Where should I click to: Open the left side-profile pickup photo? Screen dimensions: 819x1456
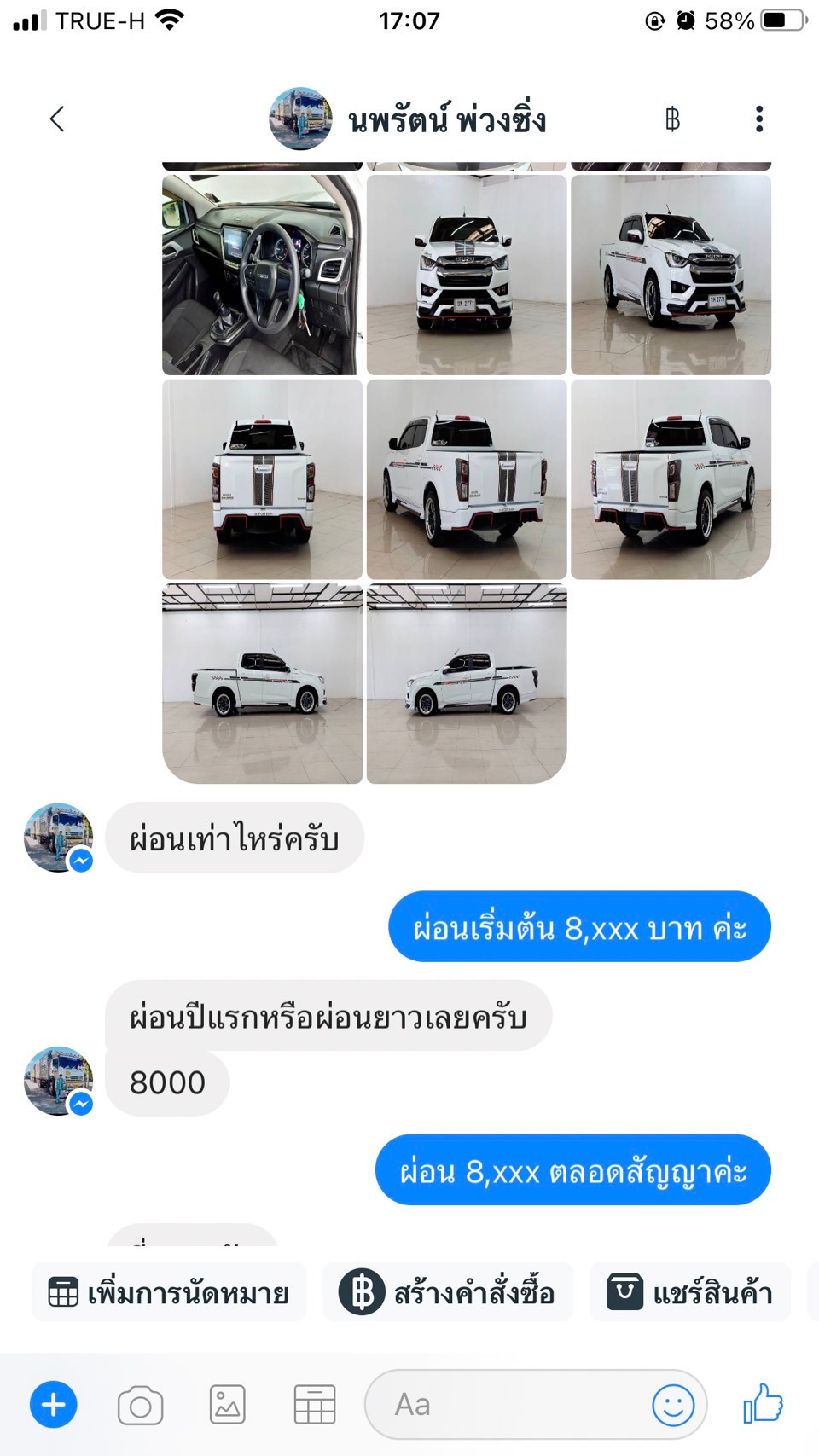pyautogui.click(x=262, y=684)
